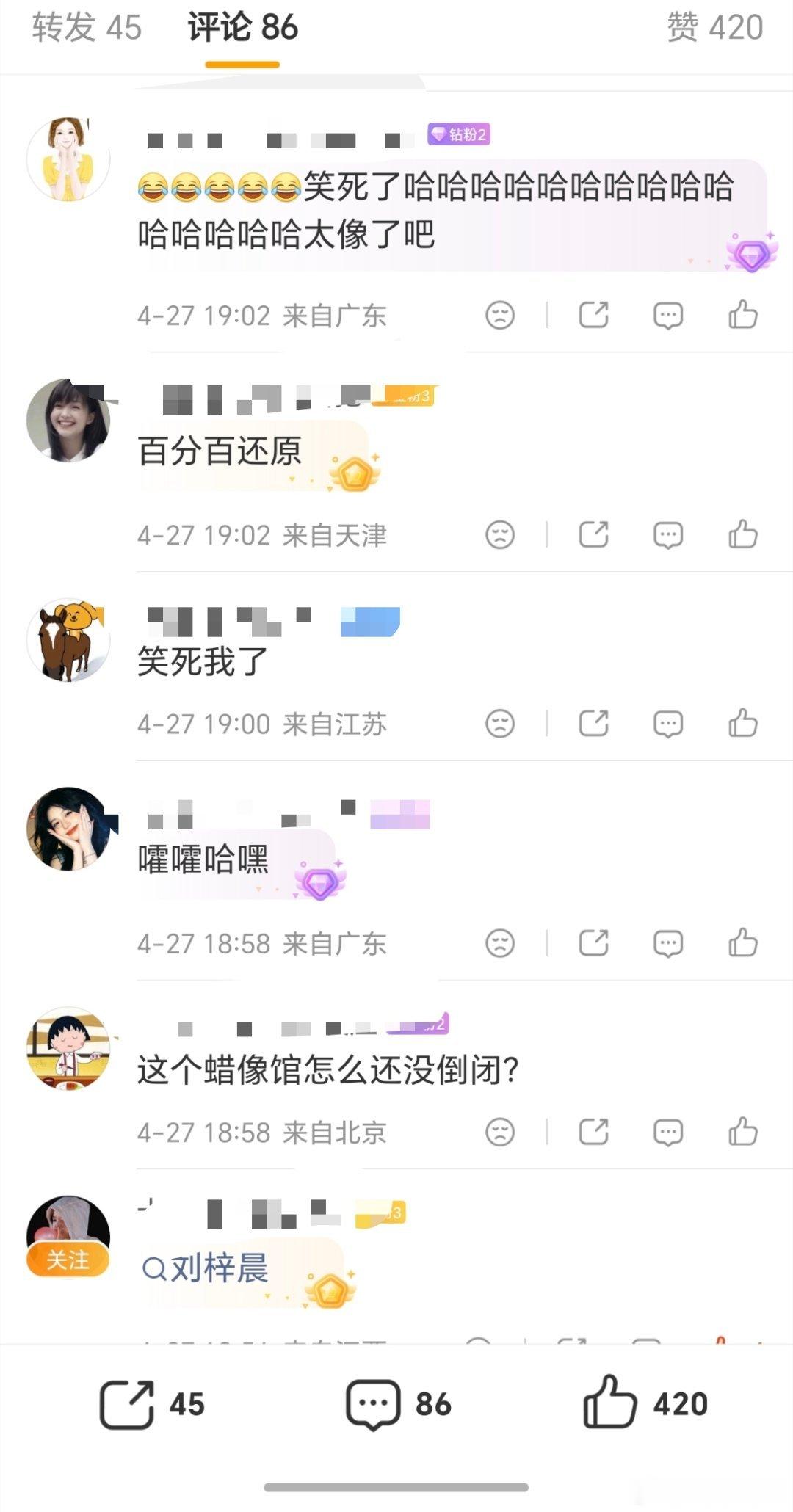Open the share icon on the 蜡像馆 comment
Image resolution: width=793 pixels, height=1512 pixels.
click(x=593, y=1133)
